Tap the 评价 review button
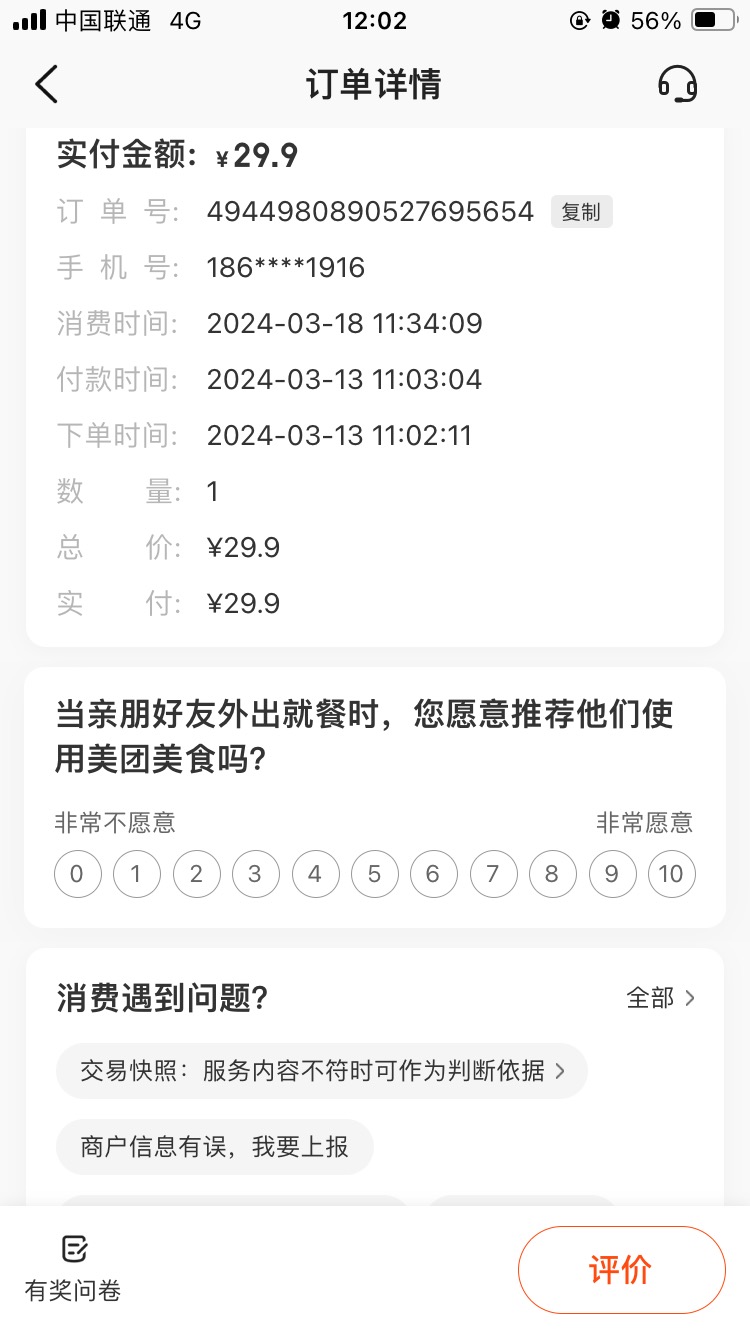The height and width of the screenshot is (1334, 750). (621, 1270)
